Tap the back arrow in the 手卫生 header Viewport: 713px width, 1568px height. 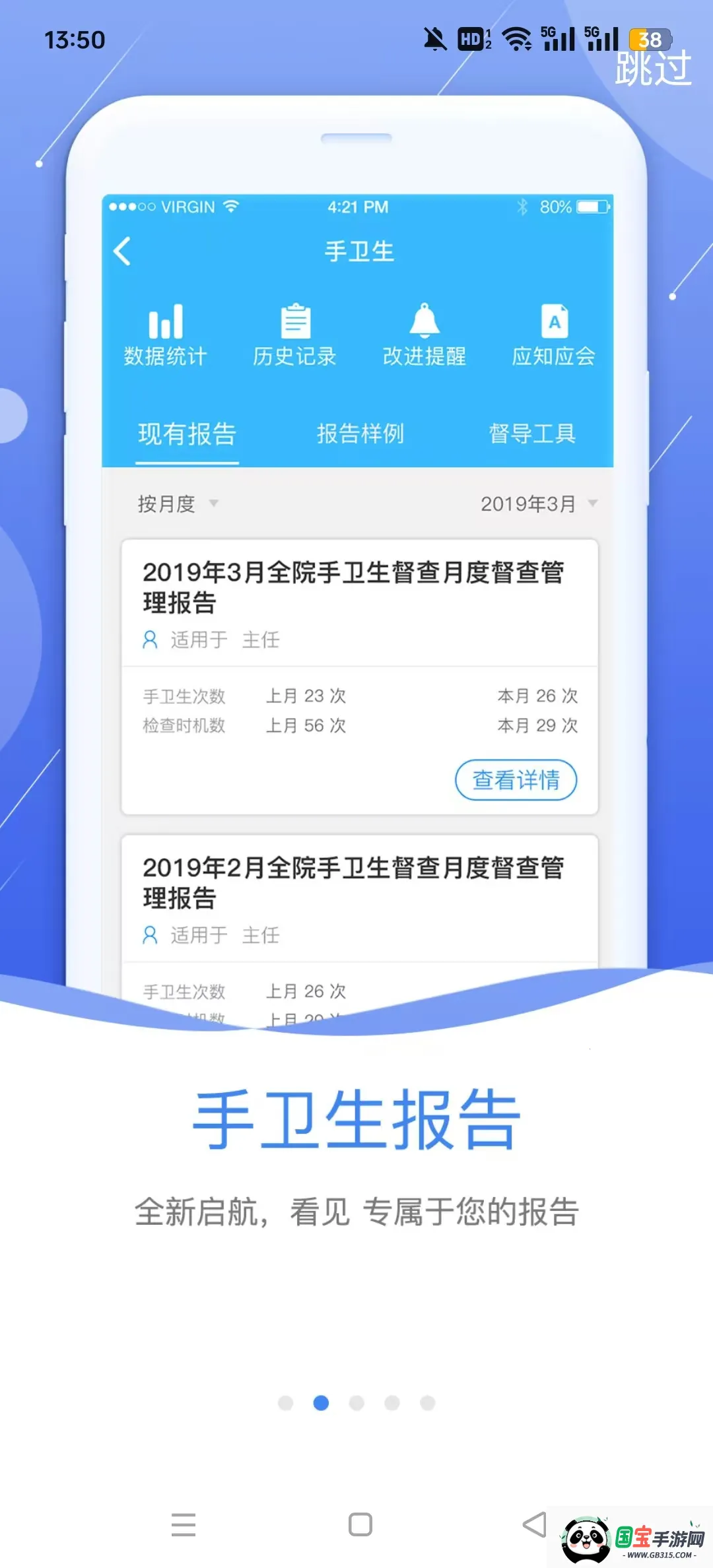(x=123, y=251)
